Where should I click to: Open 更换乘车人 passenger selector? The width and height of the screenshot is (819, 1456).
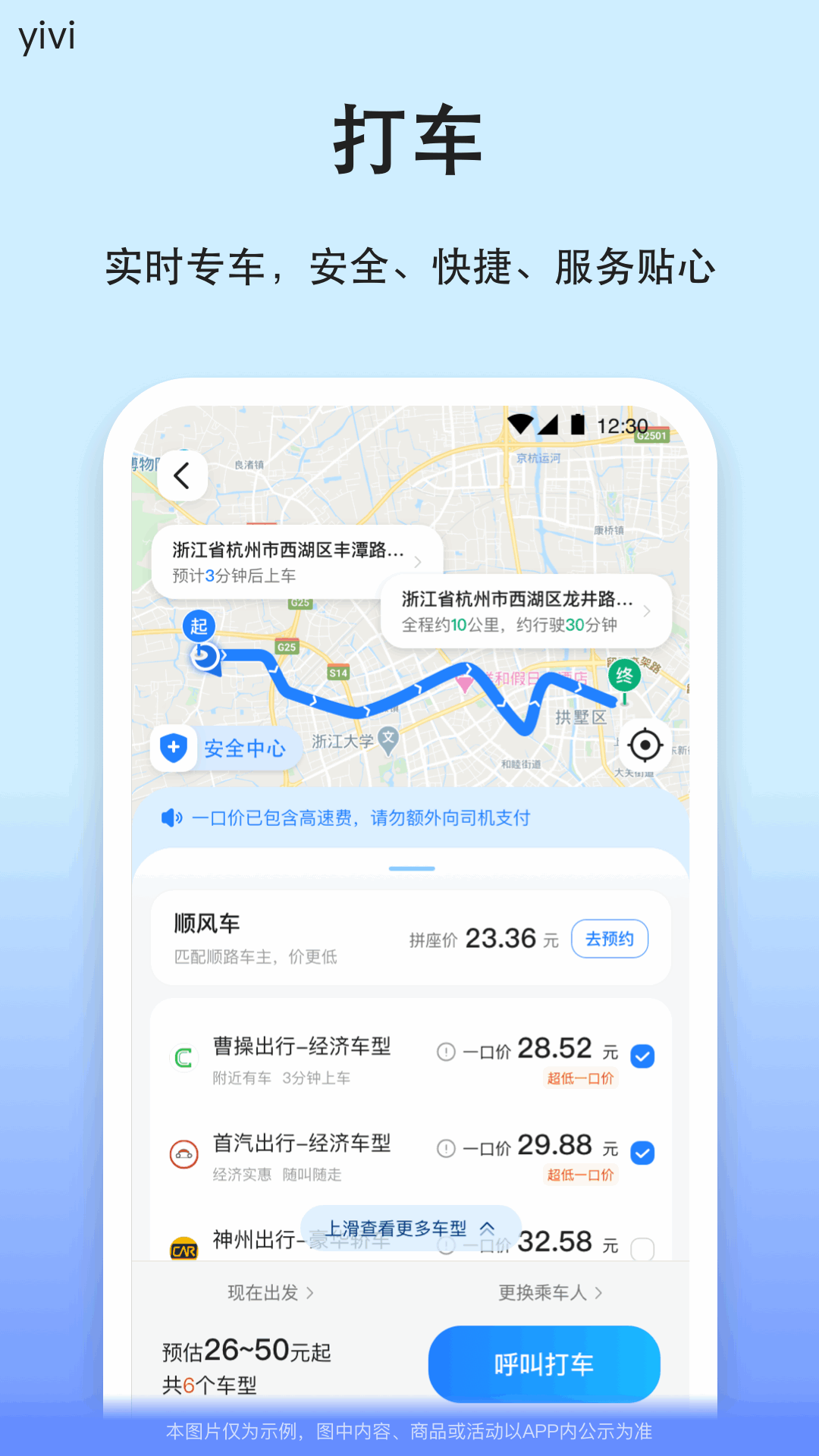coord(551,1293)
